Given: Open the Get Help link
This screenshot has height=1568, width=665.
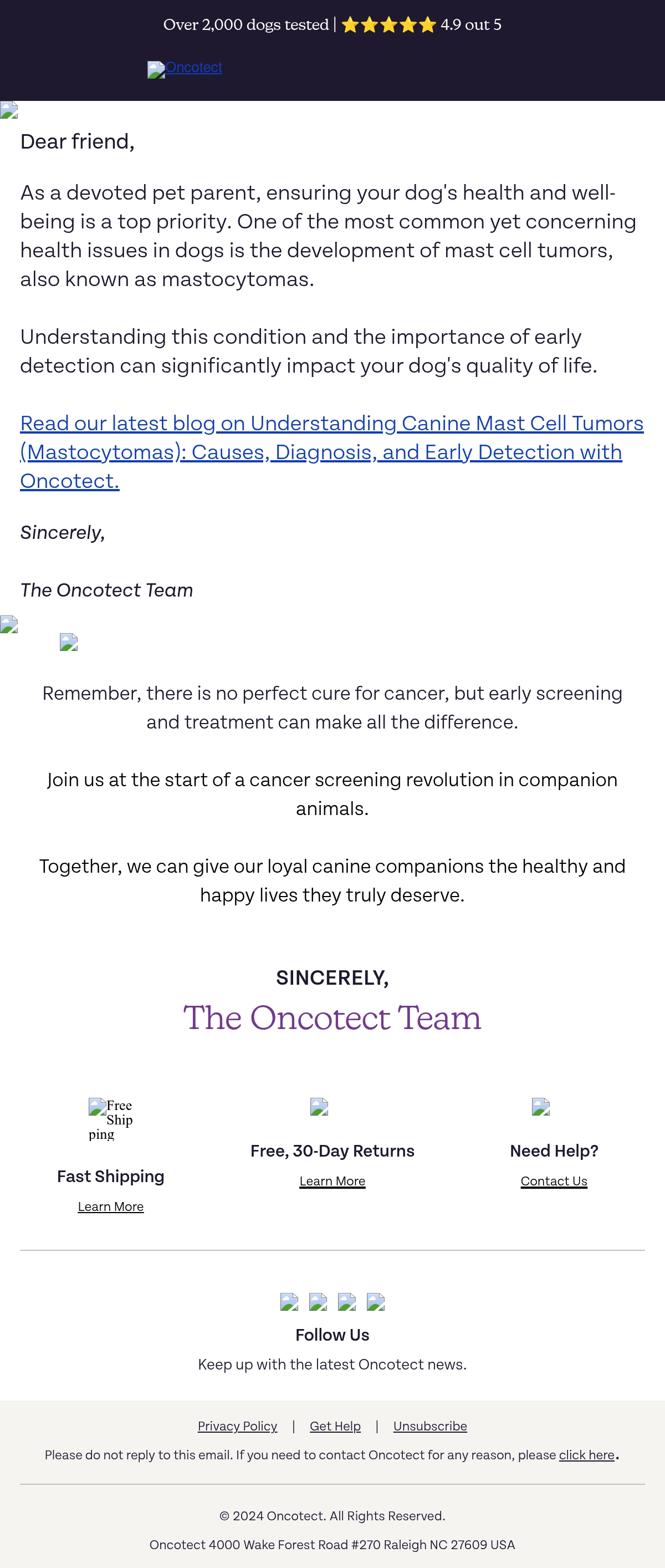Looking at the screenshot, I should [x=335, y=1426].
